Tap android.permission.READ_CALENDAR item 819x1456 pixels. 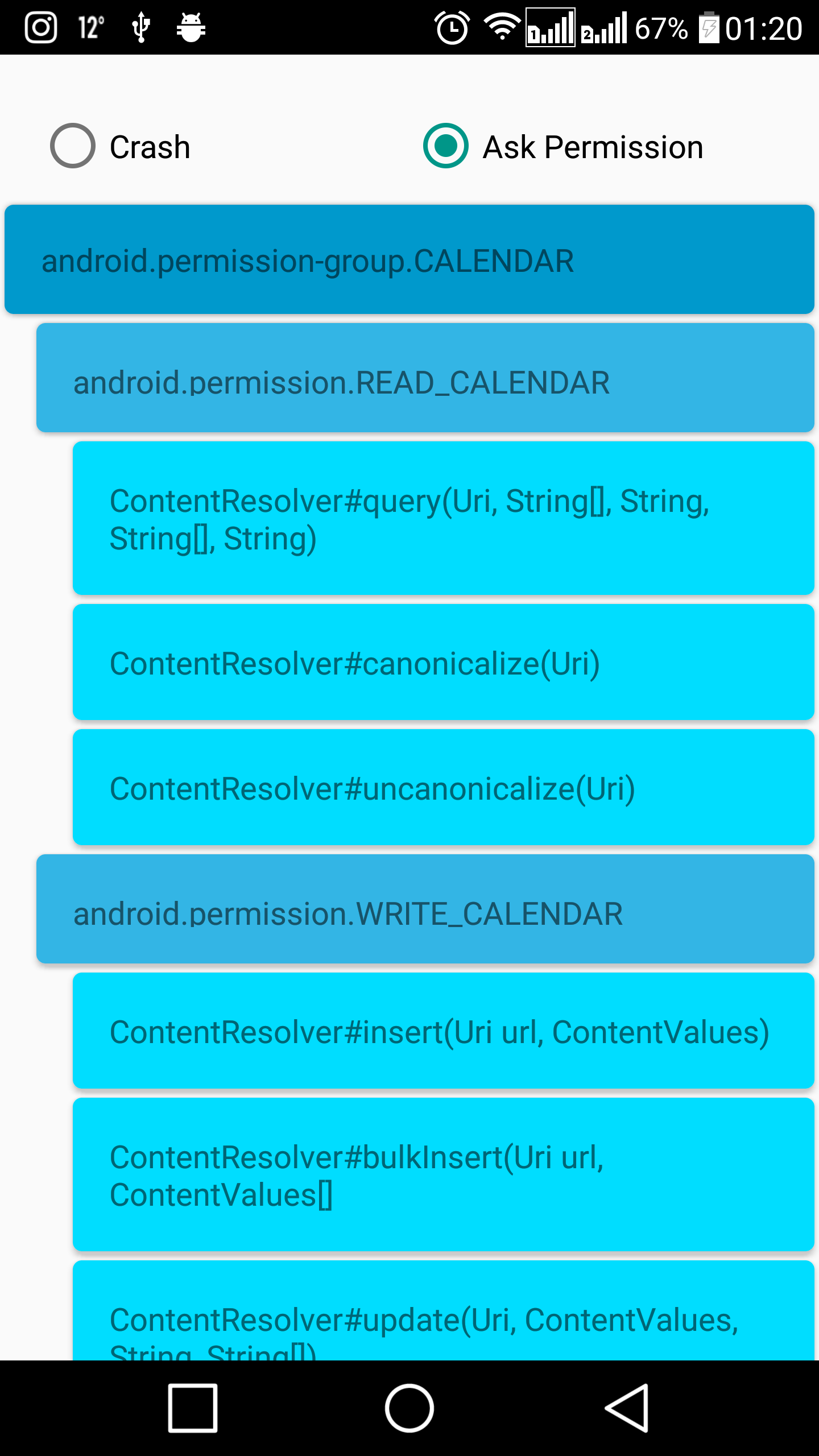coord(425,378)
